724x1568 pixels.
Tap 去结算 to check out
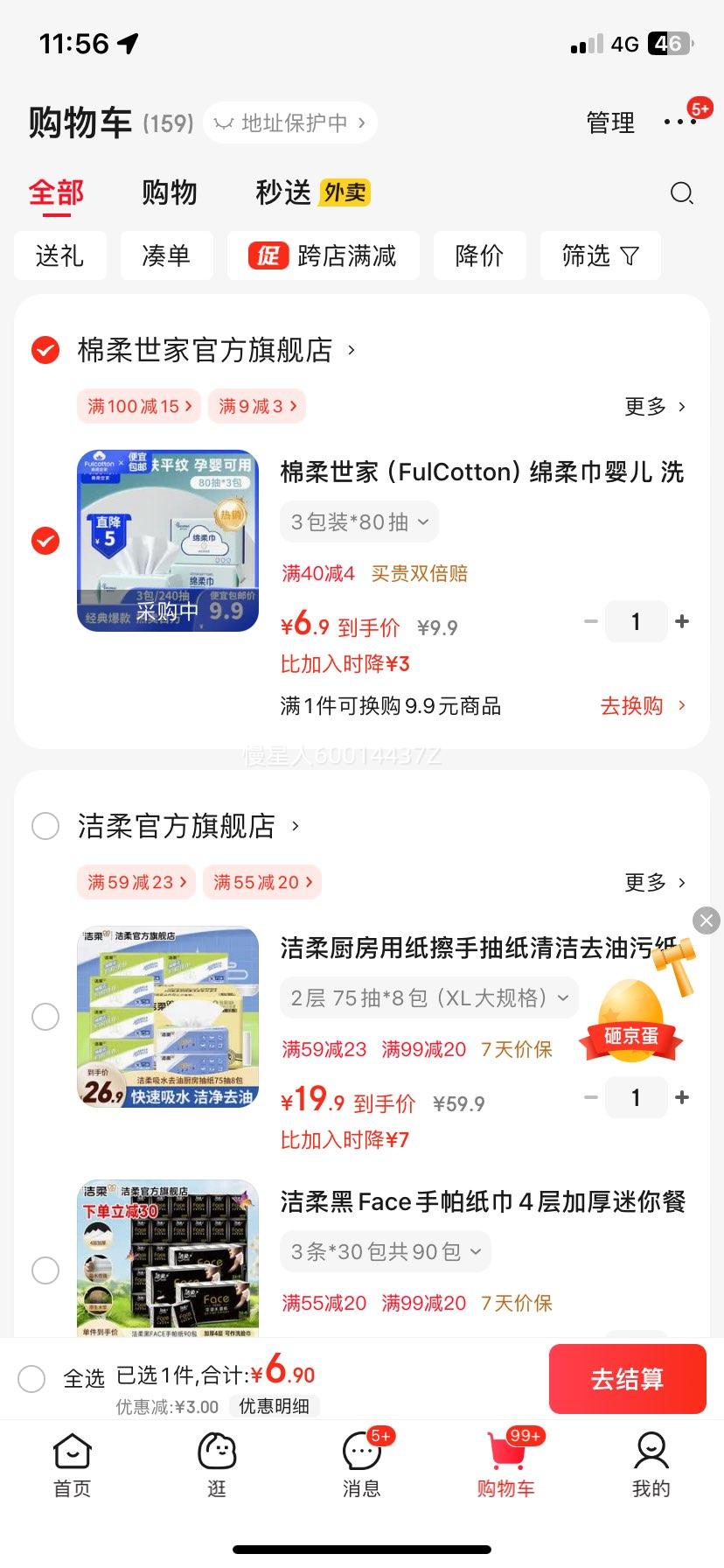tap(627, 1379)
